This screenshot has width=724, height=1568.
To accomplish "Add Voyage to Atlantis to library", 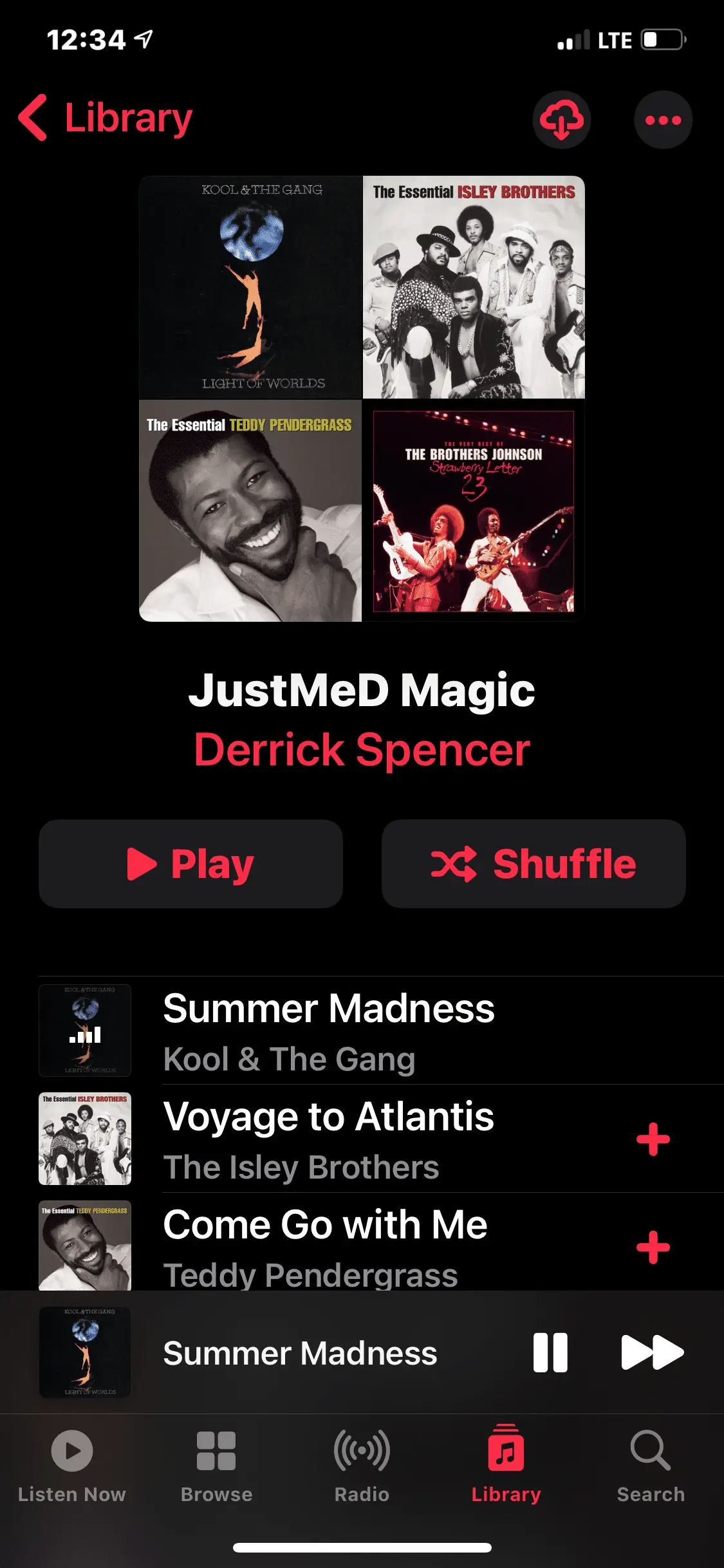I will (x=653, y=1139).
